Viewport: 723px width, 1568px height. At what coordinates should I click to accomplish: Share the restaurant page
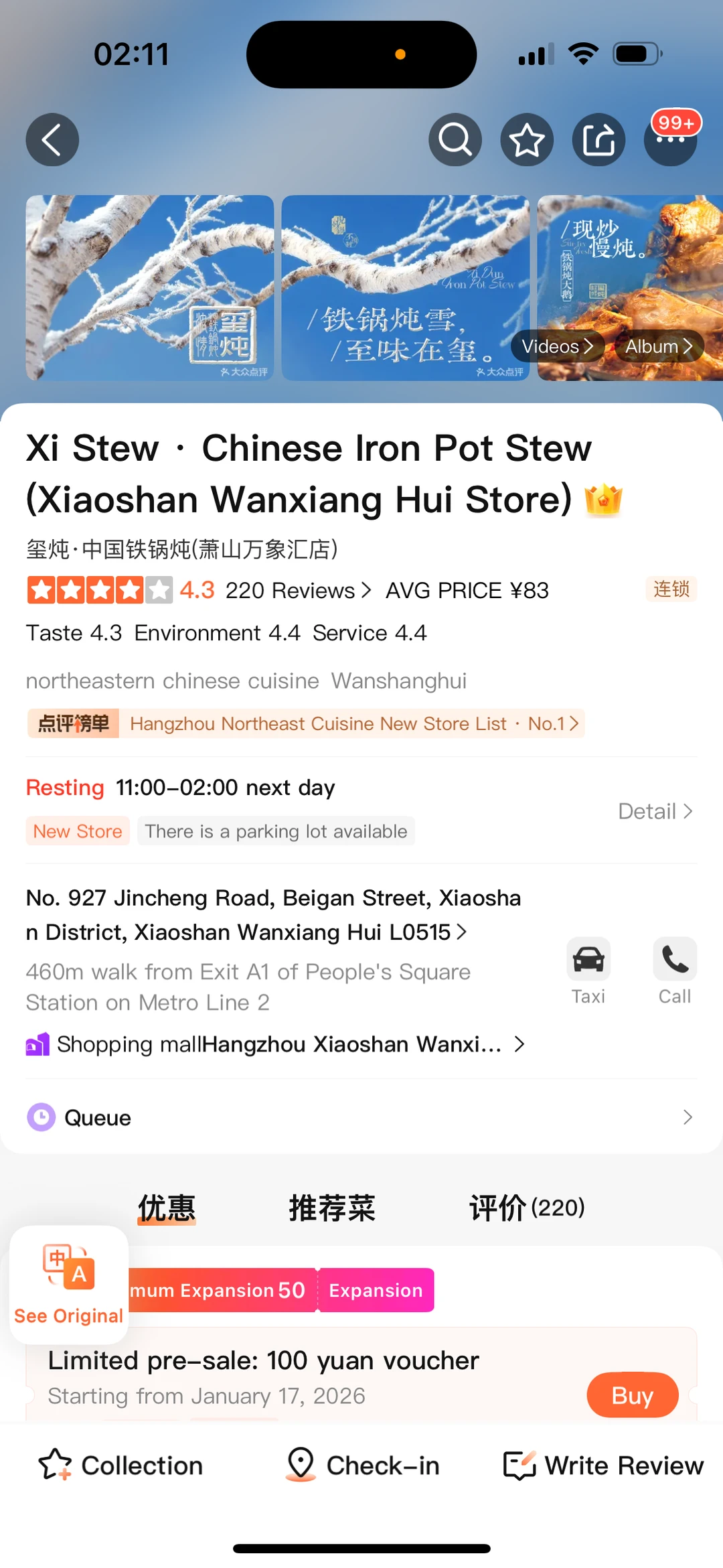point(599,140)
